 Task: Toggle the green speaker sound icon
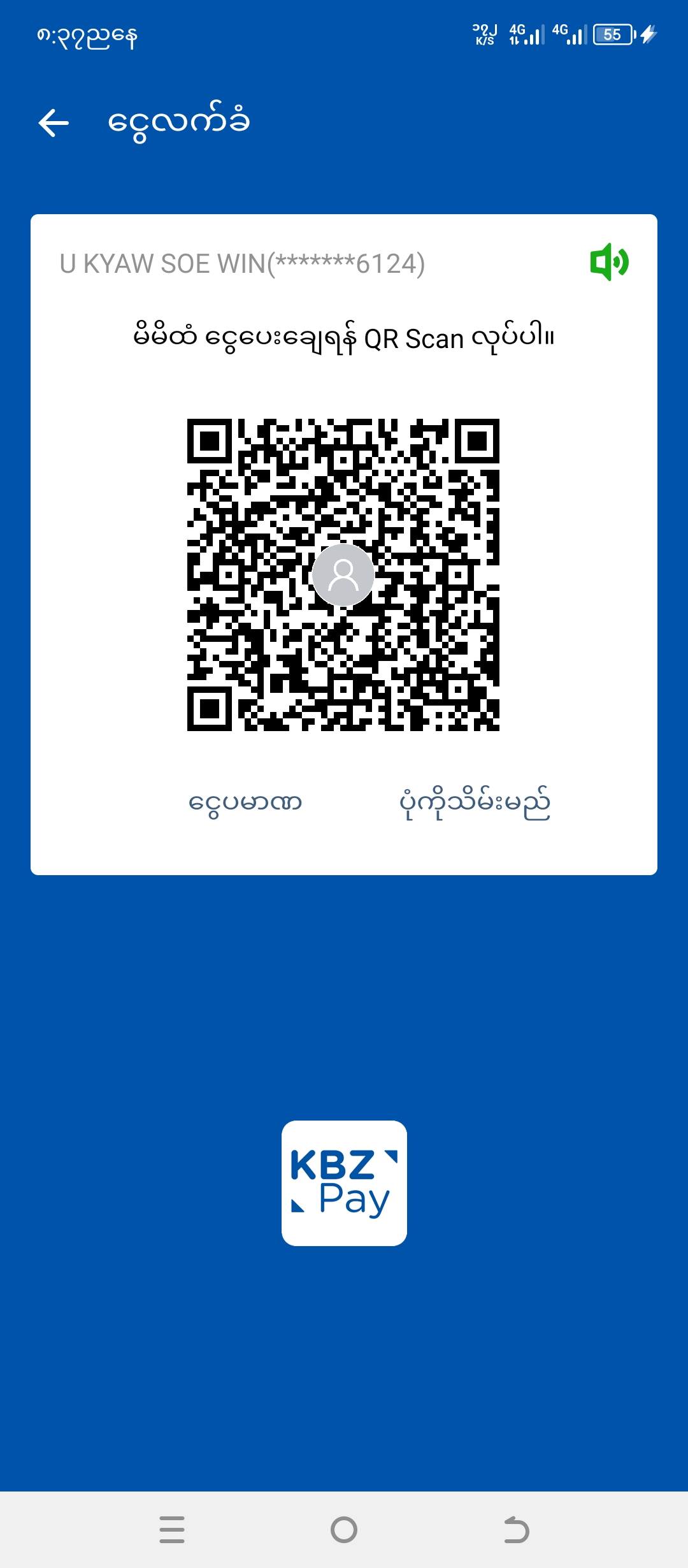tap(609, 262)
